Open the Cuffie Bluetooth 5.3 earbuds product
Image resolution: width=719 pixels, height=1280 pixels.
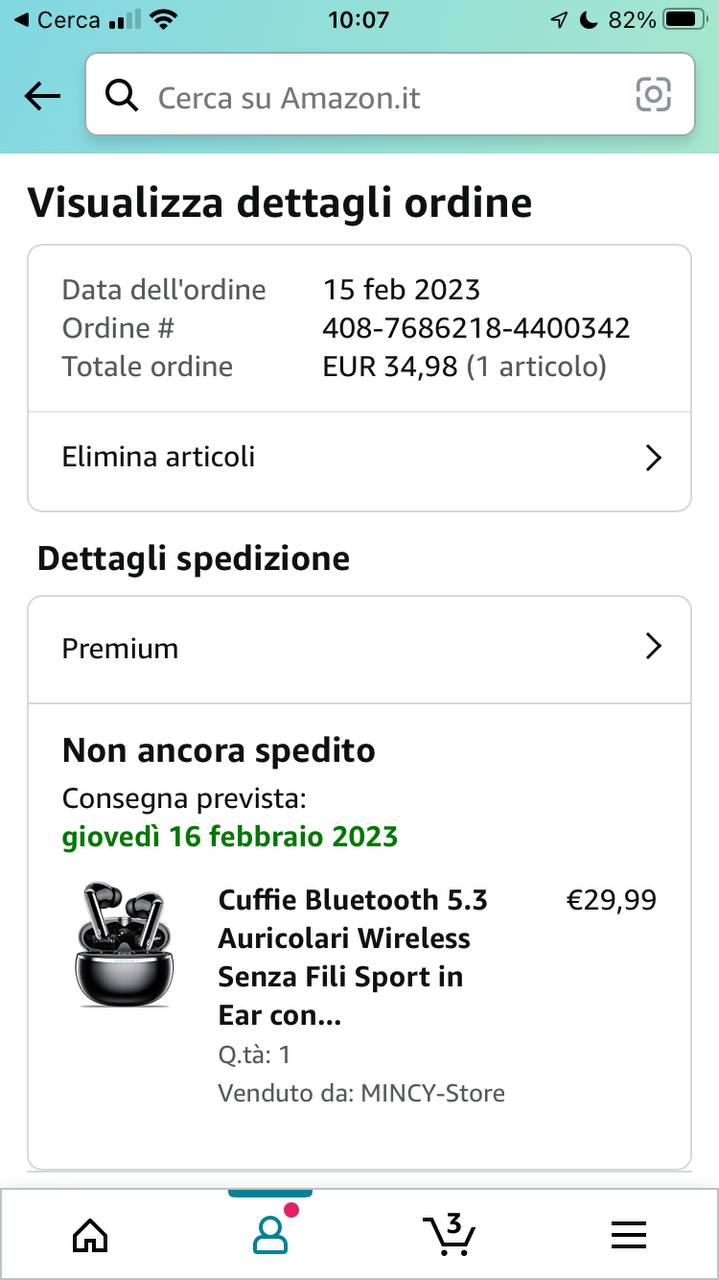(352, 957)
